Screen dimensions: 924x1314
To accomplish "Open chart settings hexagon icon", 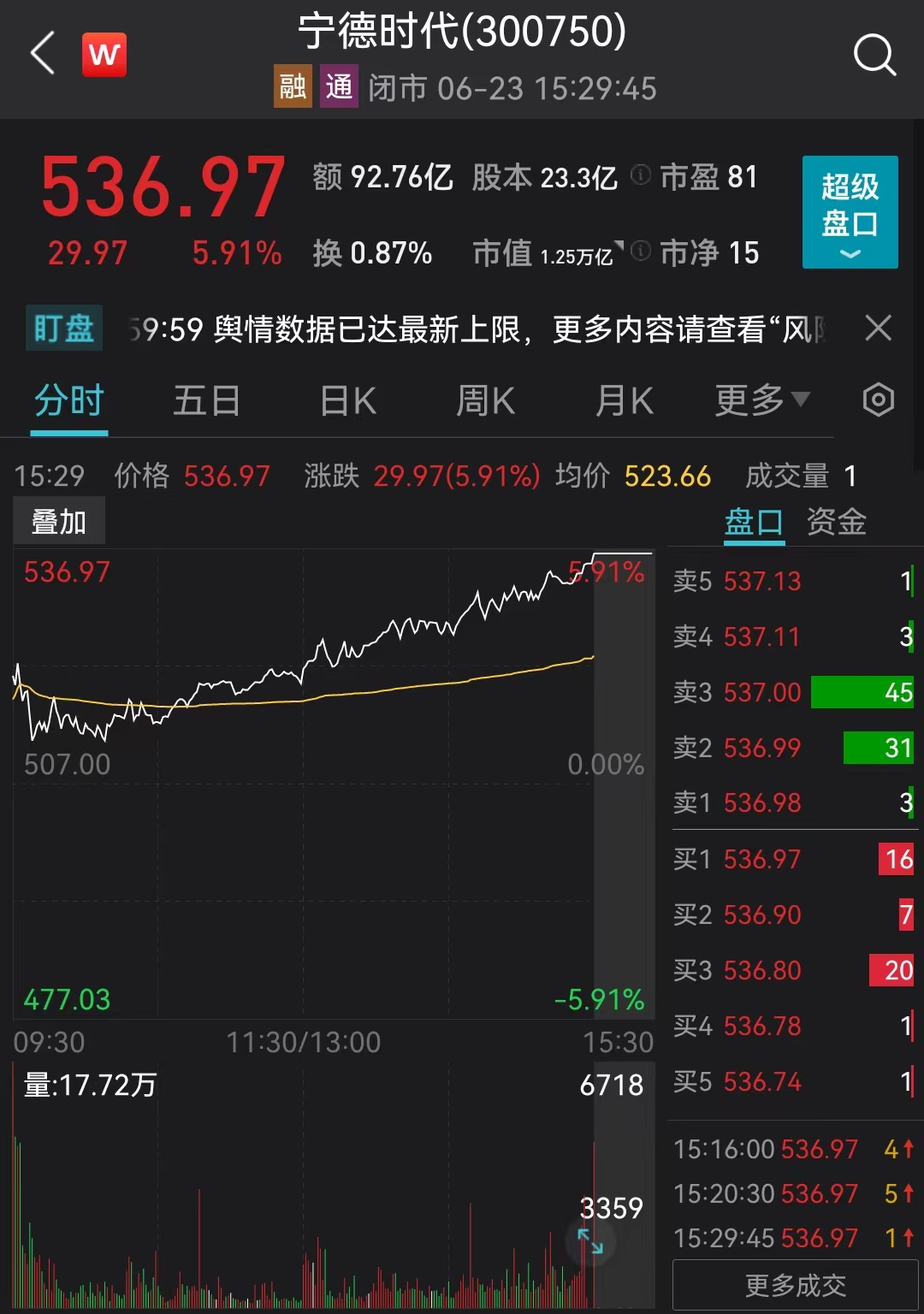I will 879,400.
